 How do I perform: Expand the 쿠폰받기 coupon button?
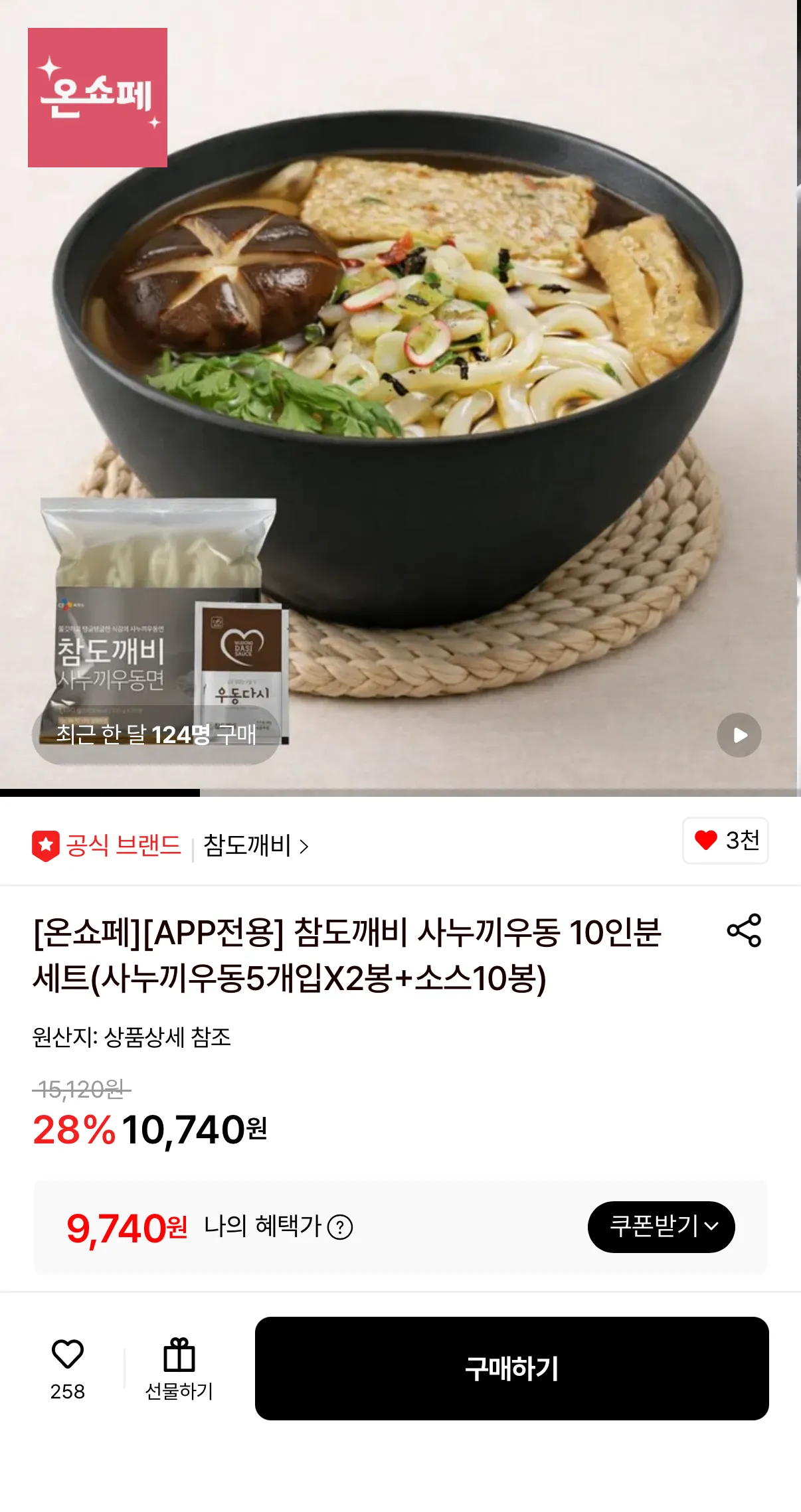click(661, 1226)
